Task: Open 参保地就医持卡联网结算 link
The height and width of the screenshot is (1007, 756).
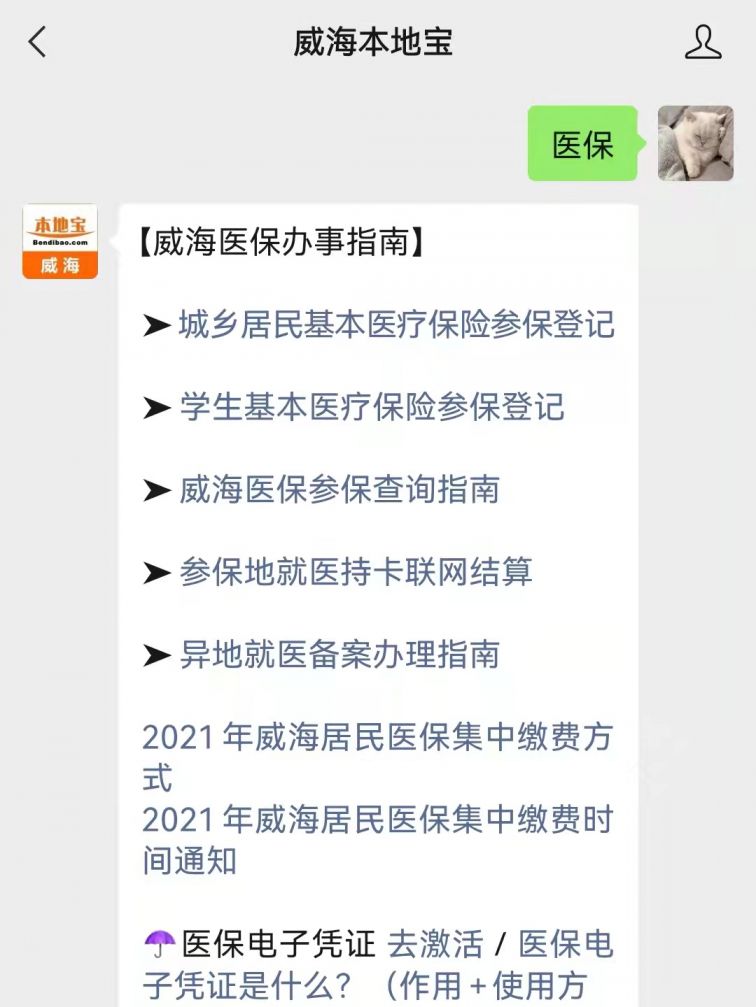Action: pos(355,572)
